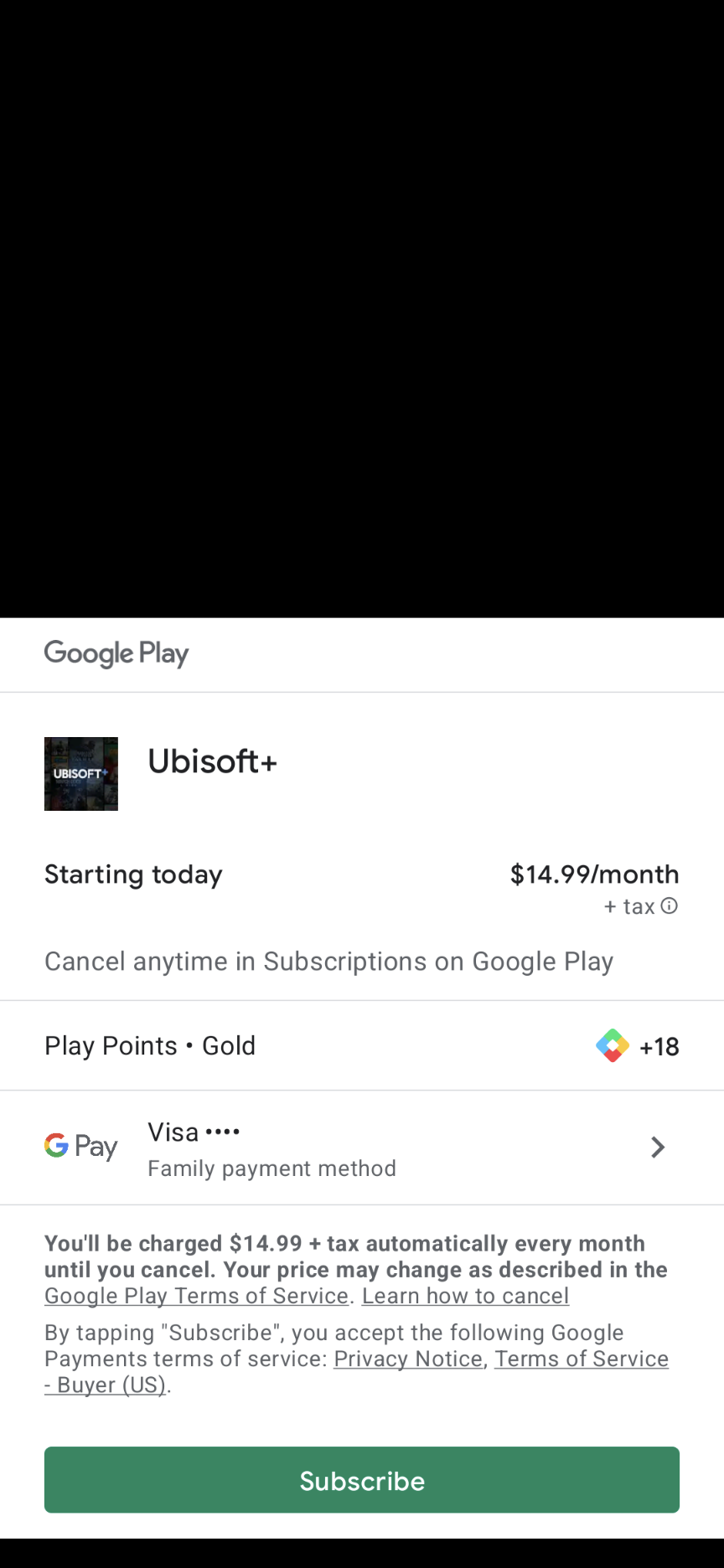
Task: Click the Play Points diamond icon
Action: 612,1045
